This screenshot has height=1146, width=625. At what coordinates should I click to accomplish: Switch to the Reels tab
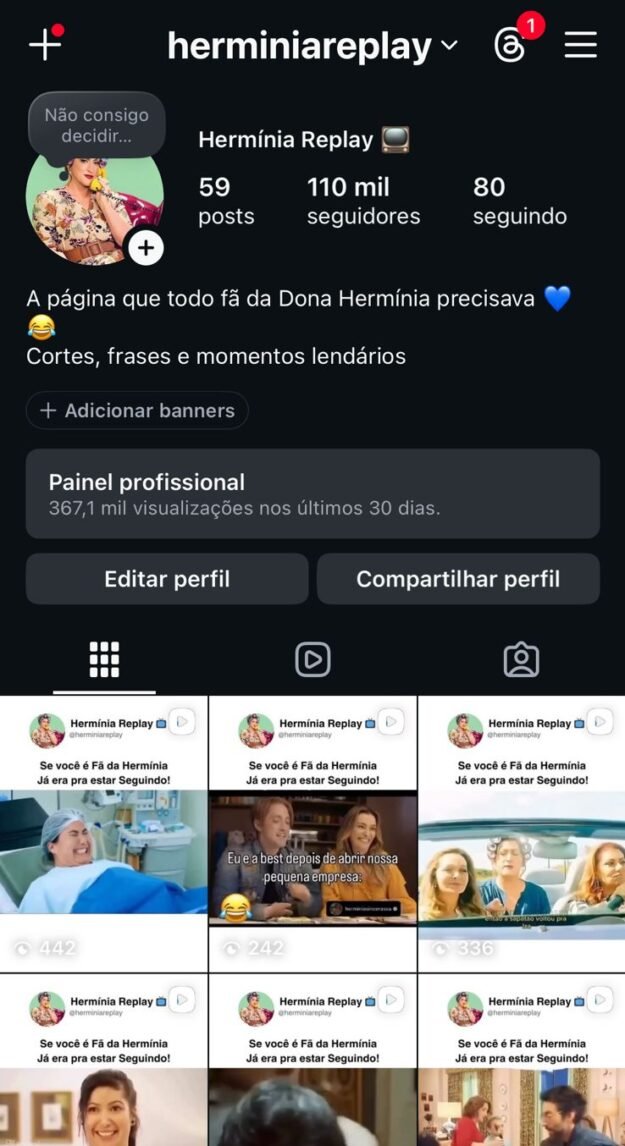point(312,660)
